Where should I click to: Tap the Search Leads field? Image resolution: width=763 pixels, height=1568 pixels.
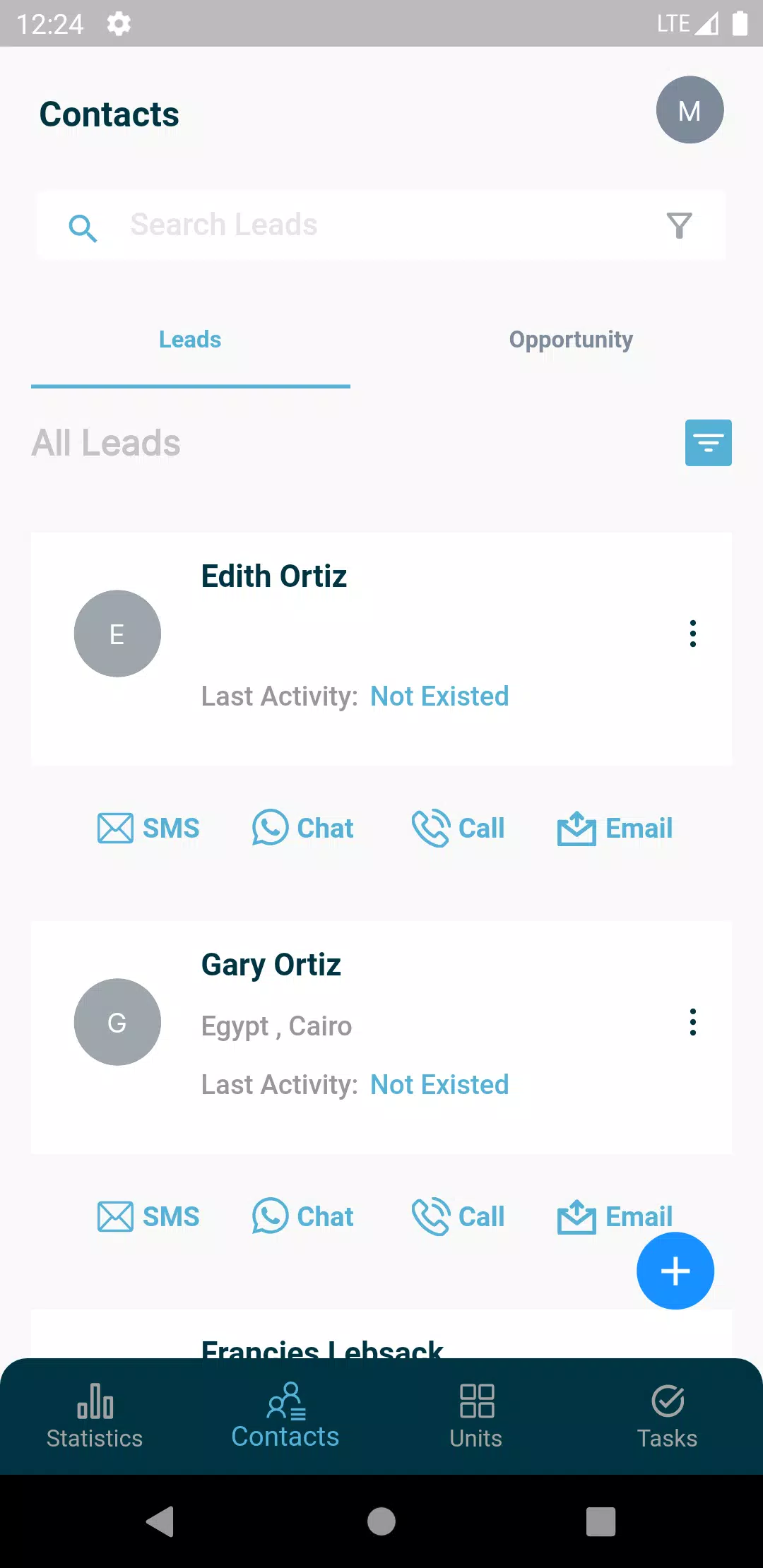[381, 225]
